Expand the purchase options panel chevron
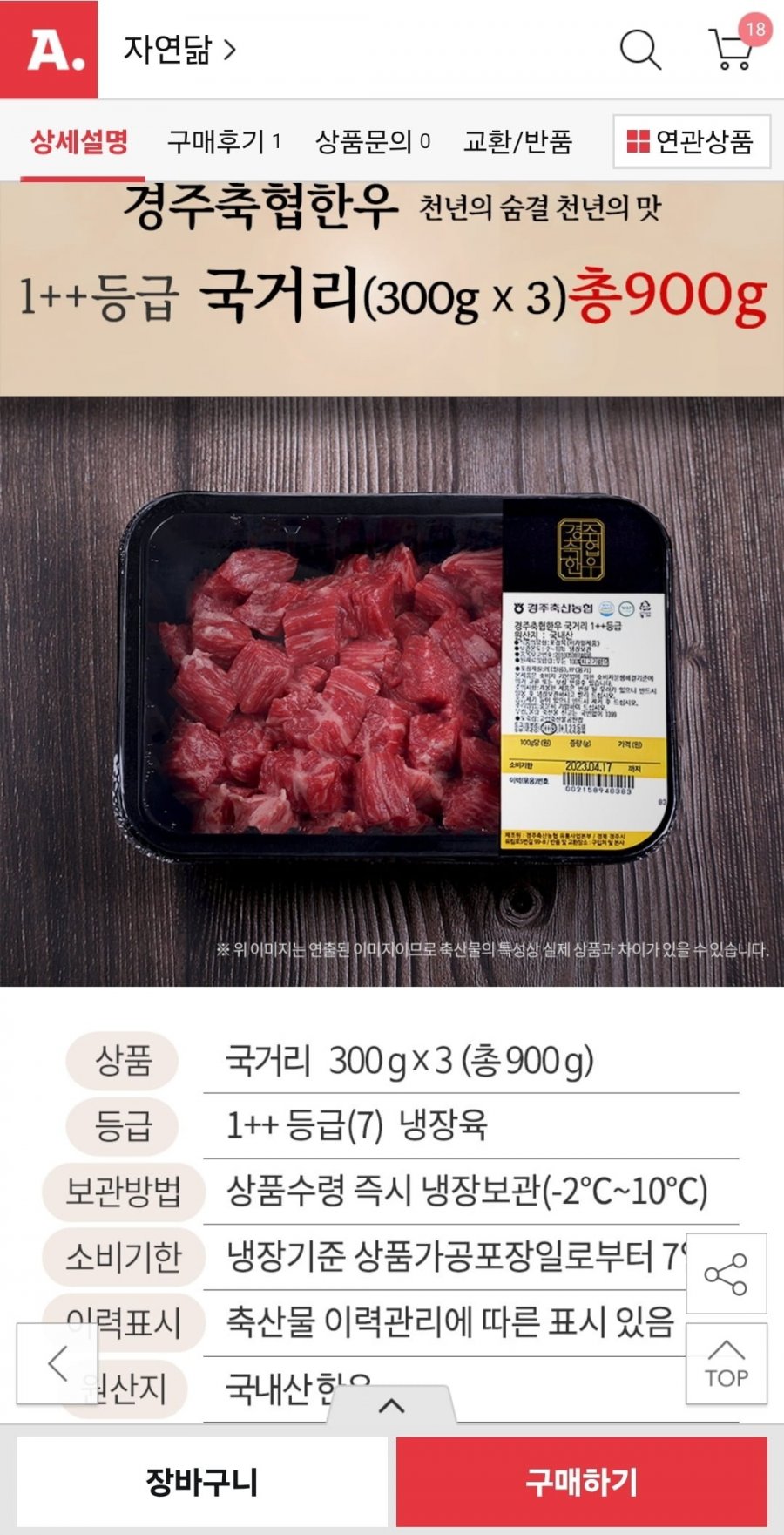 [x=392, y=1405]
